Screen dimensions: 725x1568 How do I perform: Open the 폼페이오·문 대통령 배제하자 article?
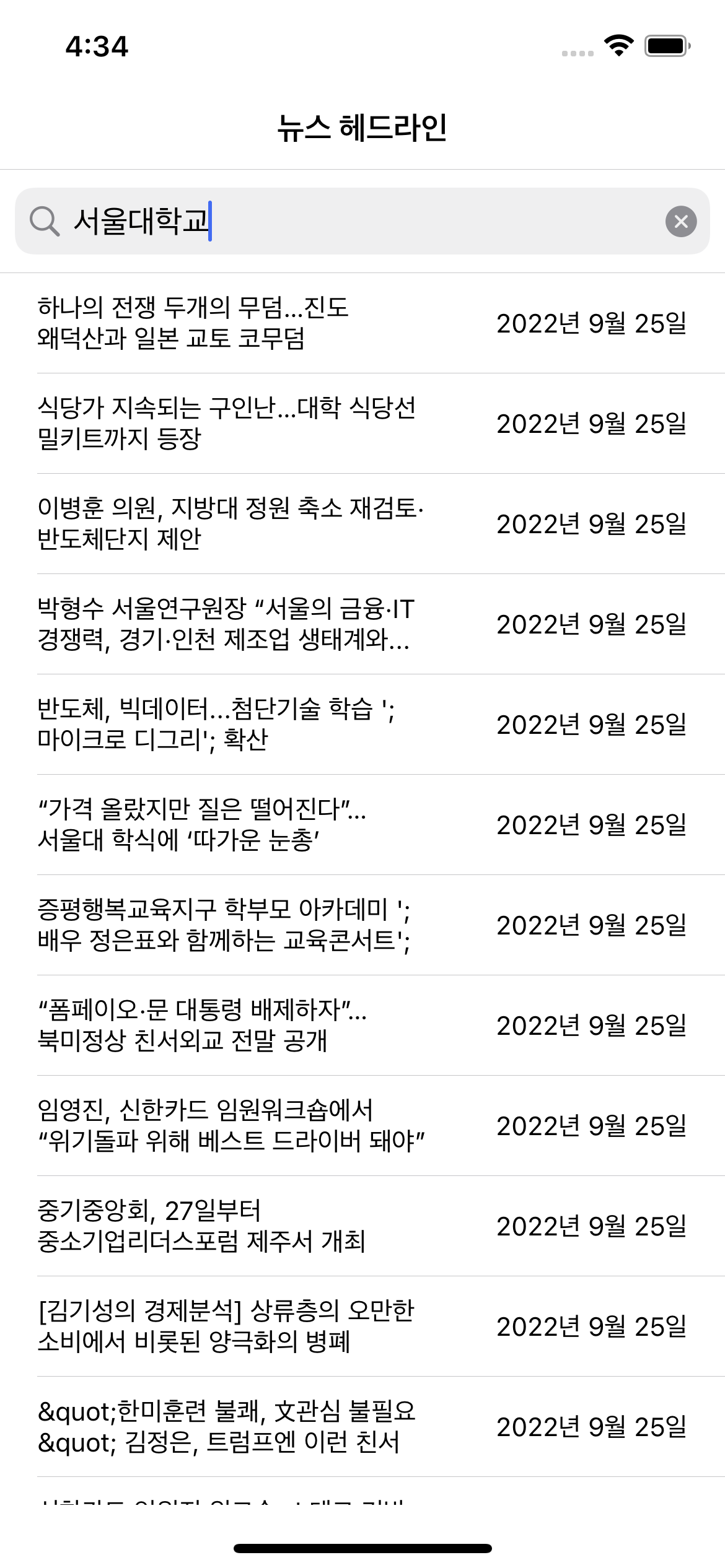[362, 1026]
